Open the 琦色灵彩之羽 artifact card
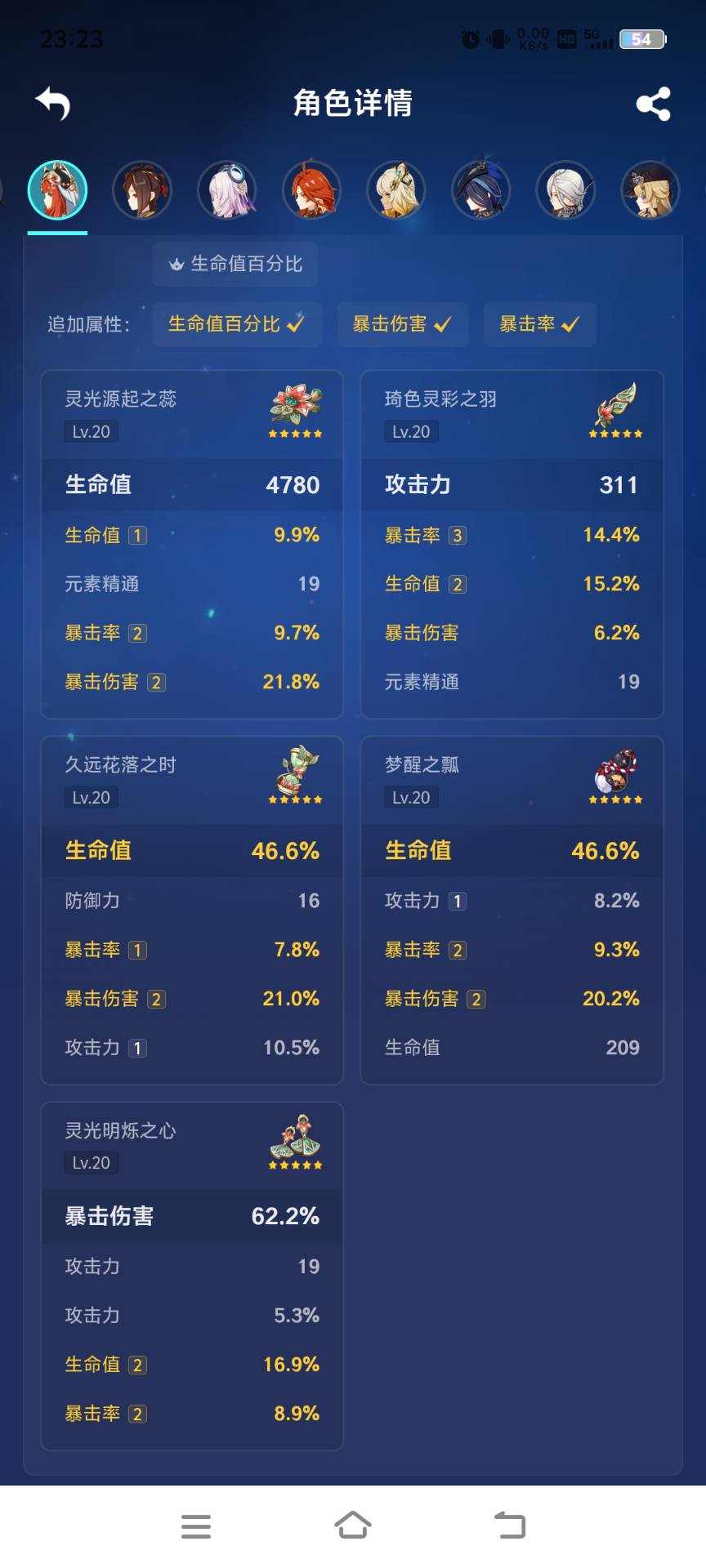The height and width of the screenshot is (1568, 706). pyautogui.click(x=512, y=544)
